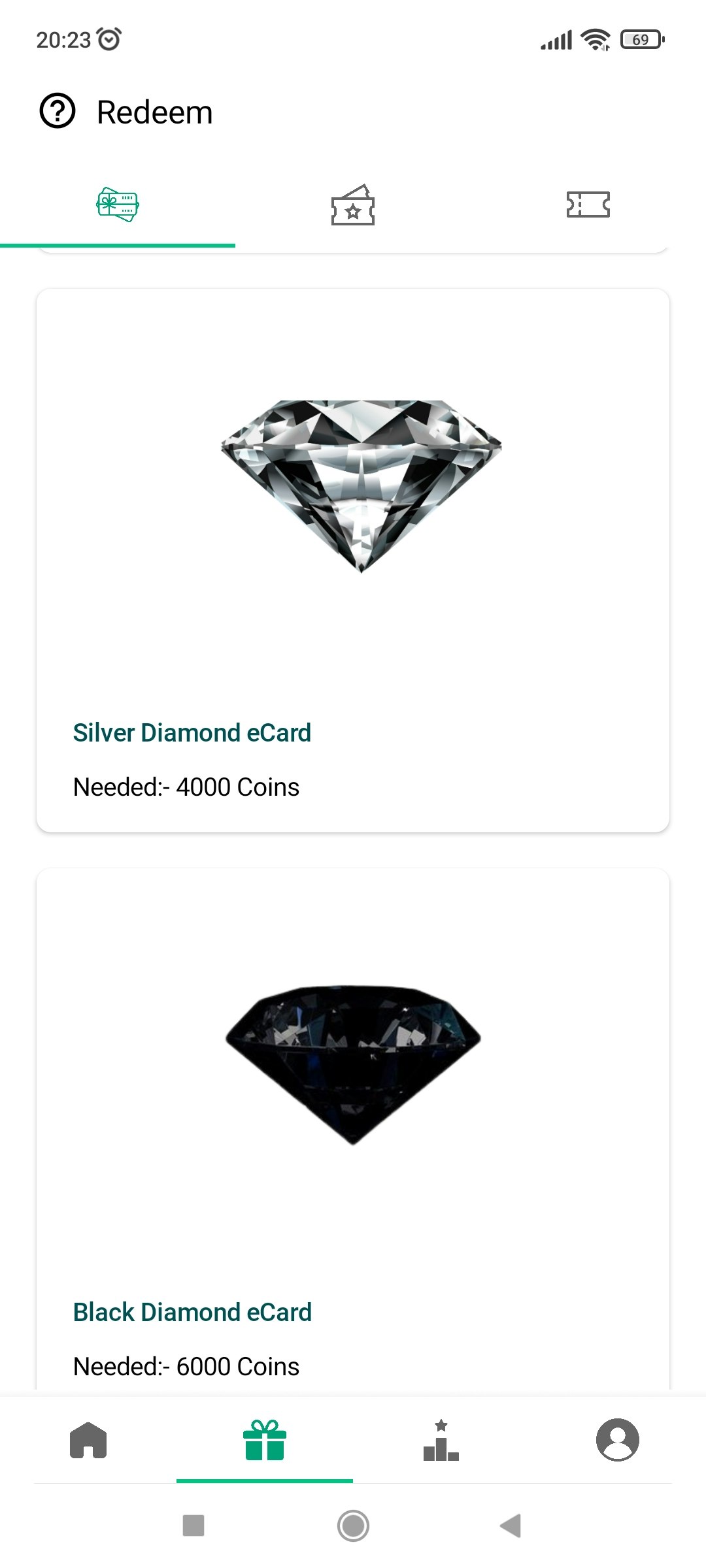Select the gift card top tab
The image size is (706, 1568).
click(118, 205)
